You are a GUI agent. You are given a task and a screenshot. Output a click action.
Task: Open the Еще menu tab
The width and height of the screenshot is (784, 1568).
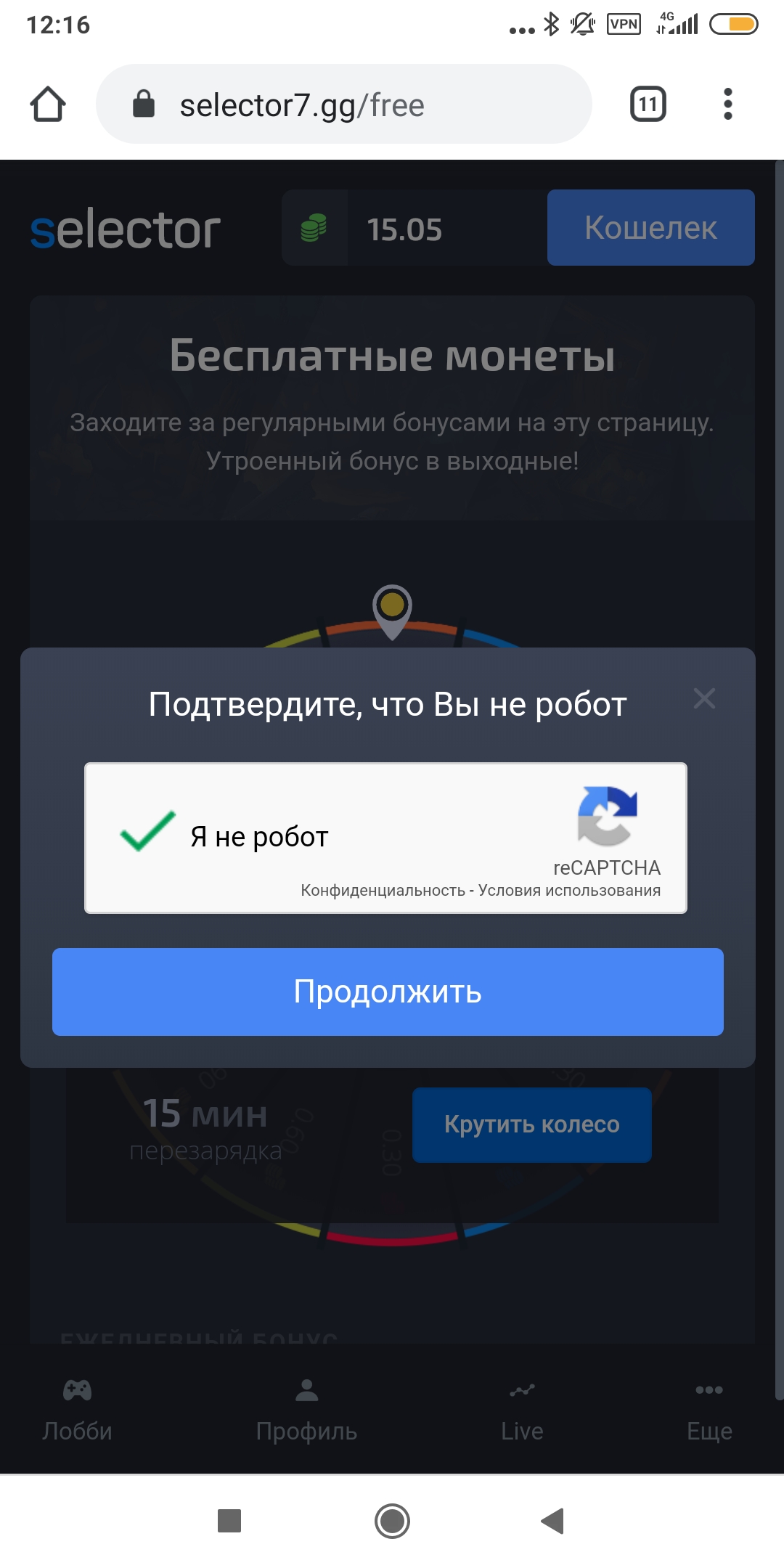709,1411
